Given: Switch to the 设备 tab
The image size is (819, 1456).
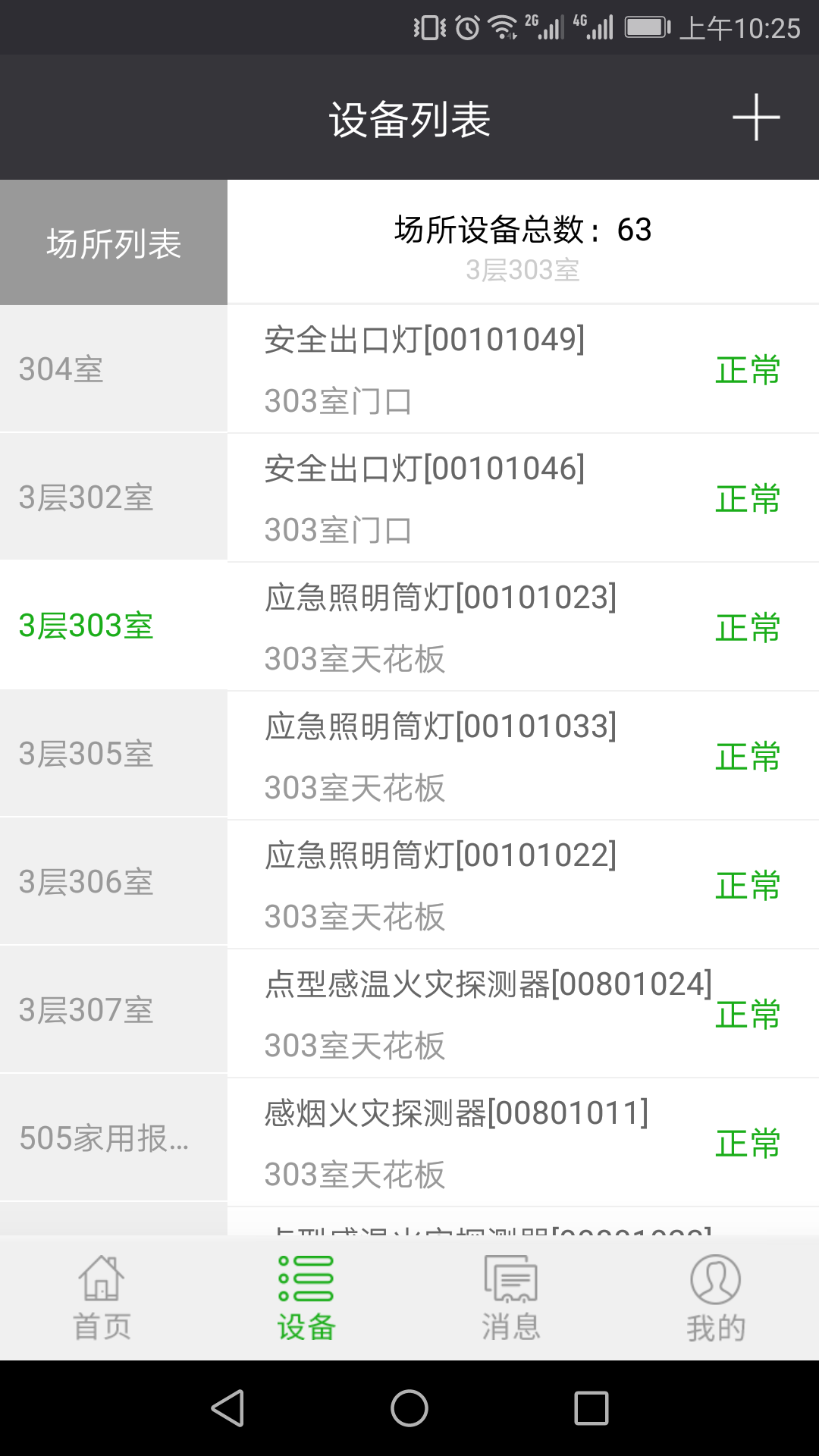Looking at the screenshot, I should 306,1298.
